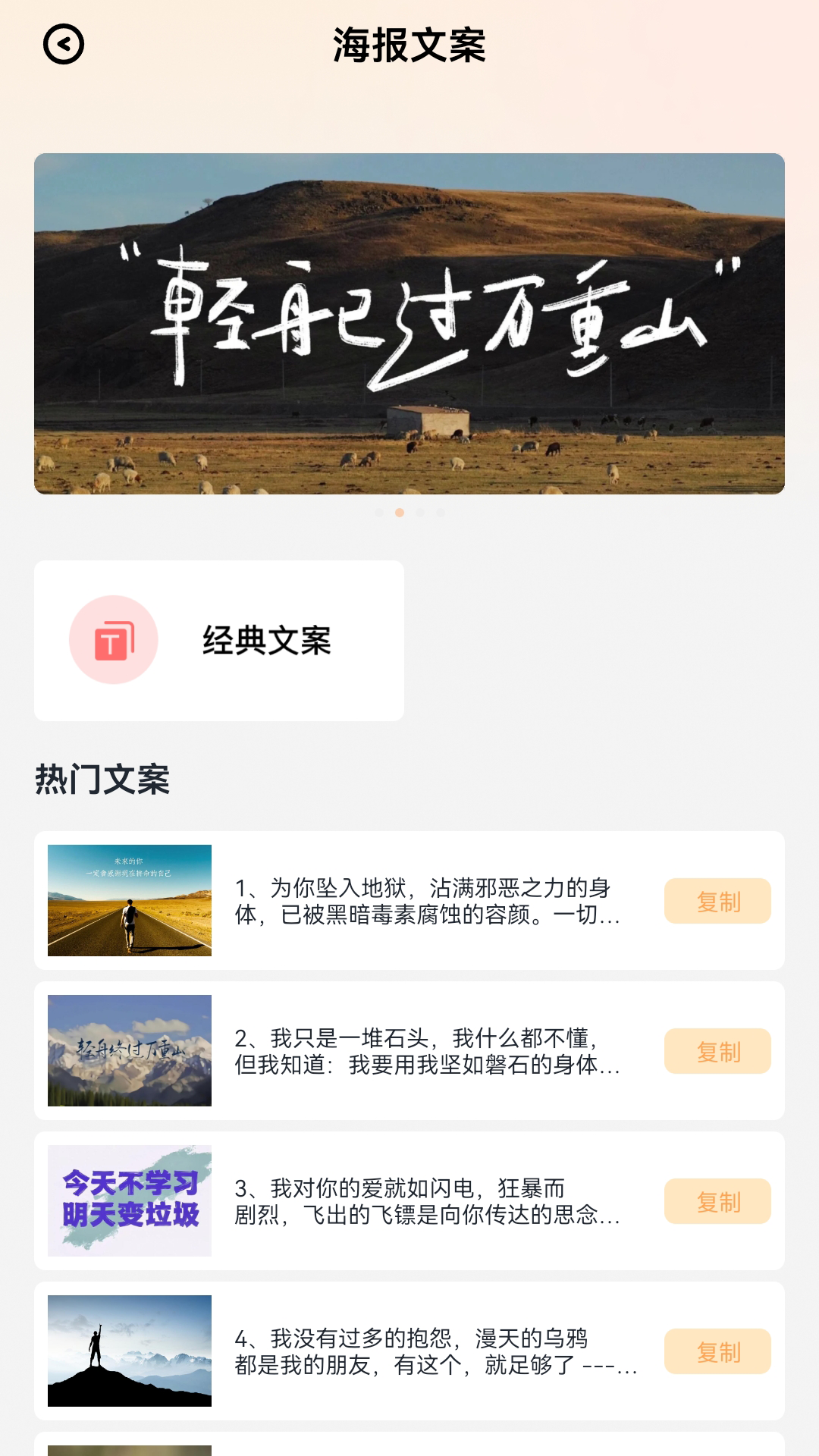
Task: Select the fourth carousel indicator dot
Action: (441, 512)
